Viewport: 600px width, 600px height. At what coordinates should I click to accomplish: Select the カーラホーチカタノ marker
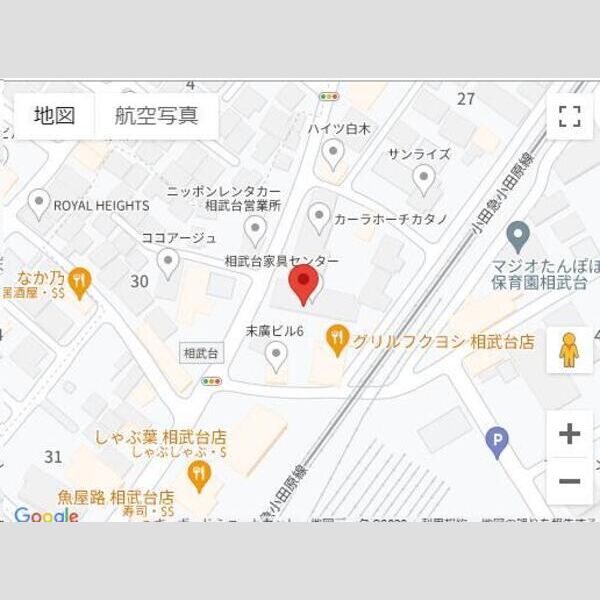pyautogui.click(x=319, y=216)
